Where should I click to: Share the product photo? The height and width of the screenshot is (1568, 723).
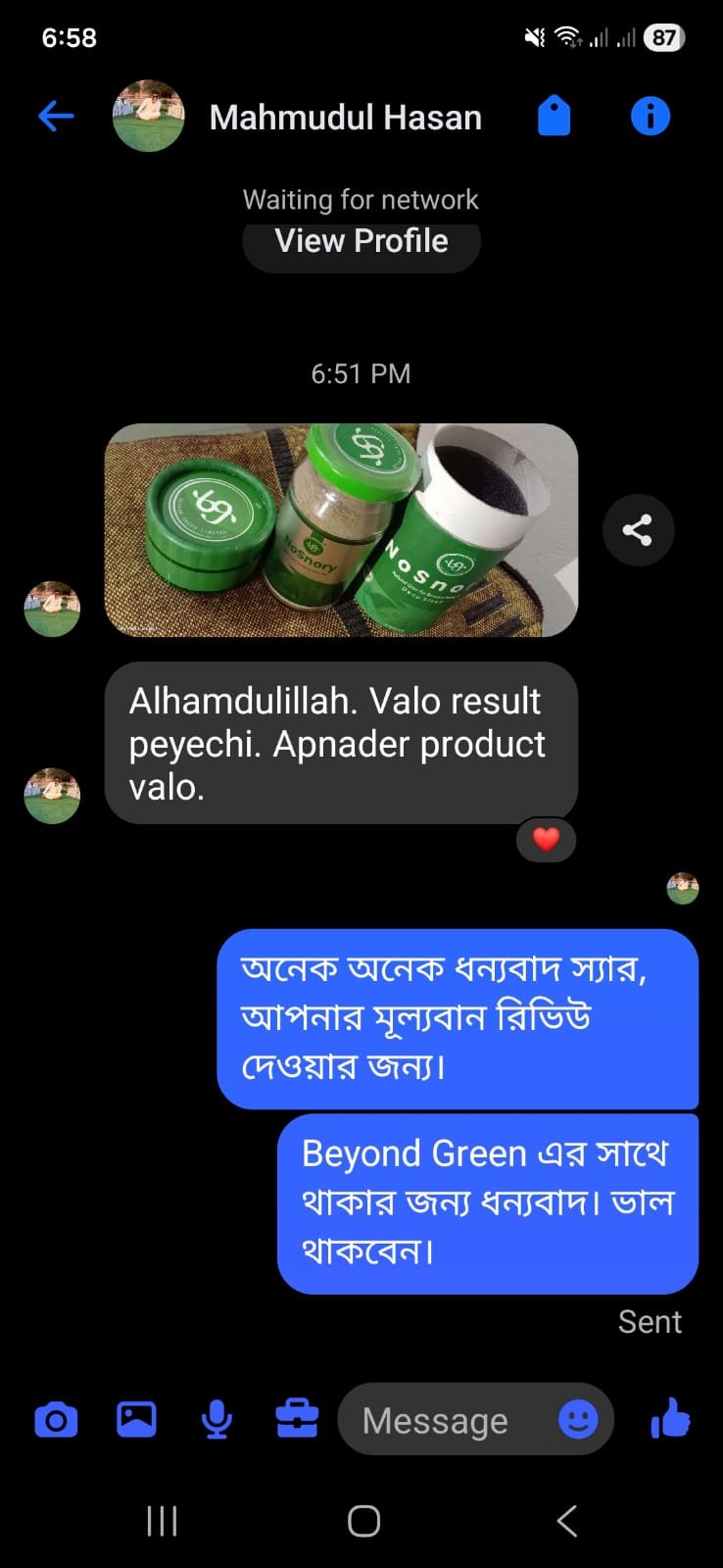[638, 530]
